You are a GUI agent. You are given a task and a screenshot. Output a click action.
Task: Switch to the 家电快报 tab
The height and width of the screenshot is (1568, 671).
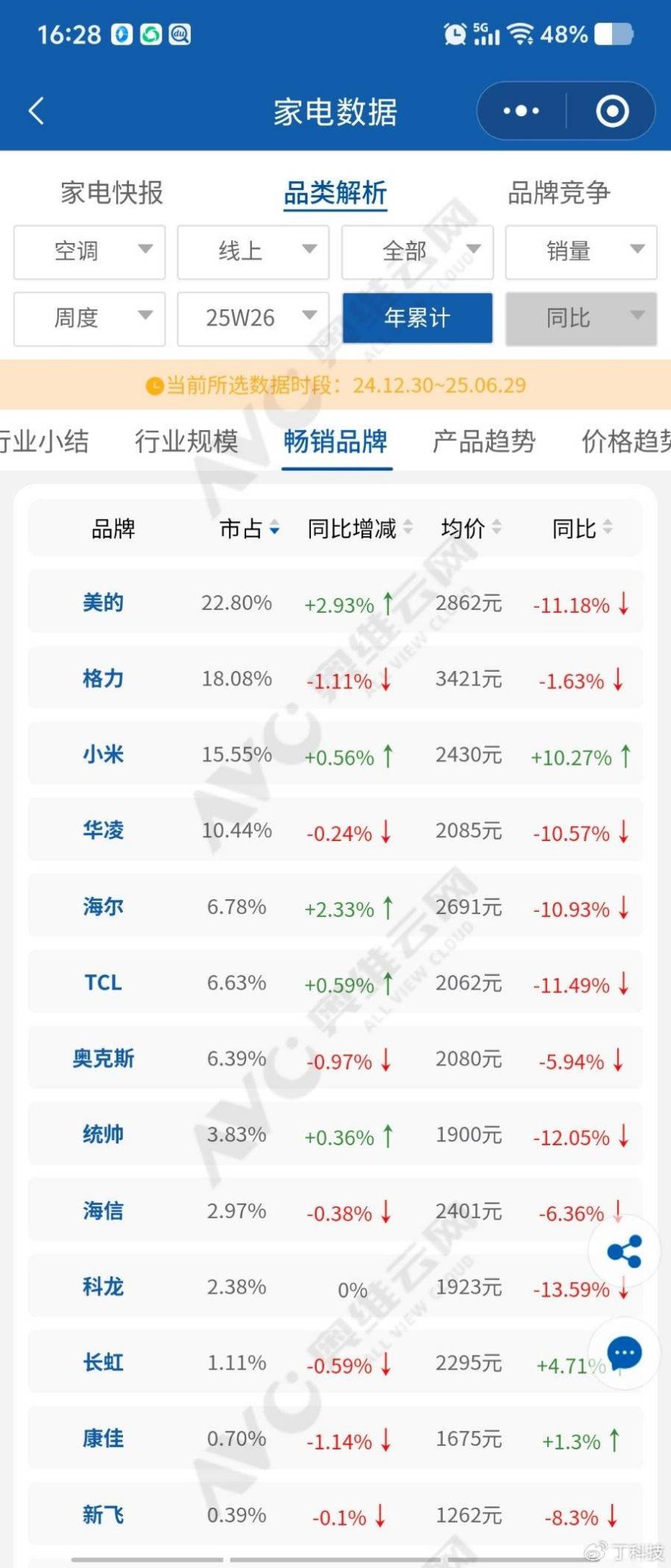[x=112, y=193]
